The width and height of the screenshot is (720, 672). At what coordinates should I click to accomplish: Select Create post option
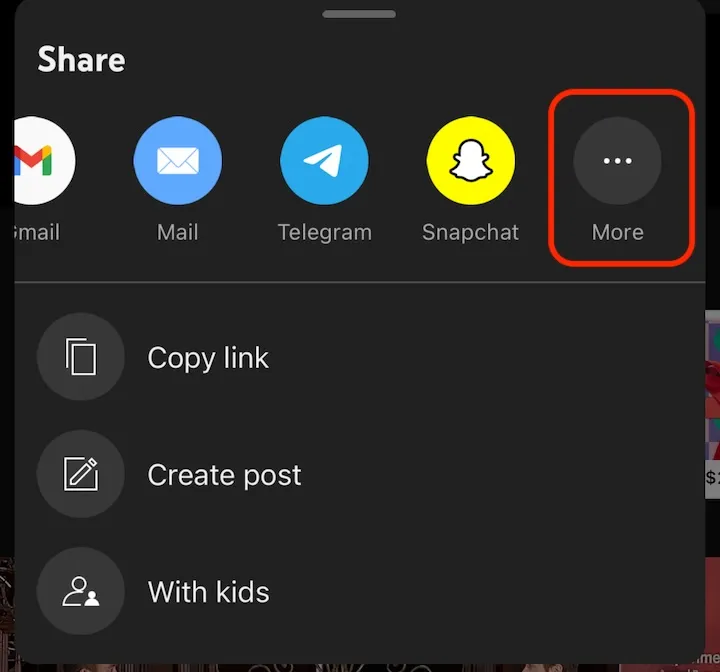tap(223, 475)
